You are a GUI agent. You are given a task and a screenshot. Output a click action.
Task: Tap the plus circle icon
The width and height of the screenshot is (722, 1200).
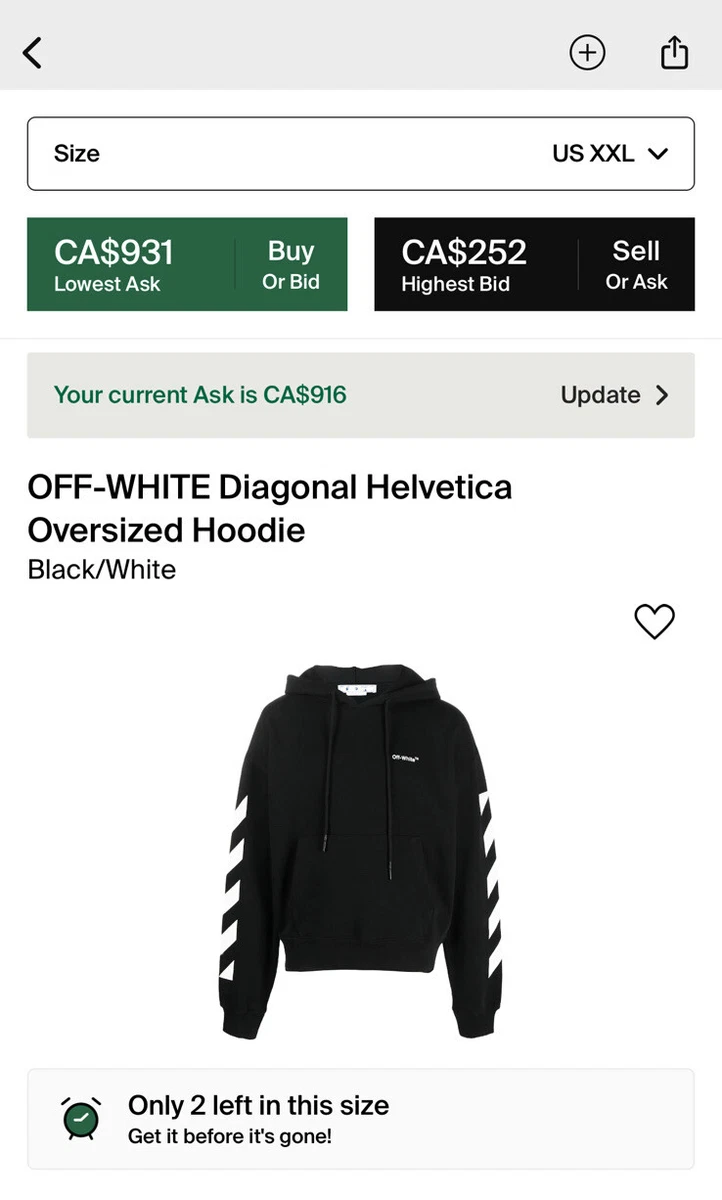[x=587, y=52]
